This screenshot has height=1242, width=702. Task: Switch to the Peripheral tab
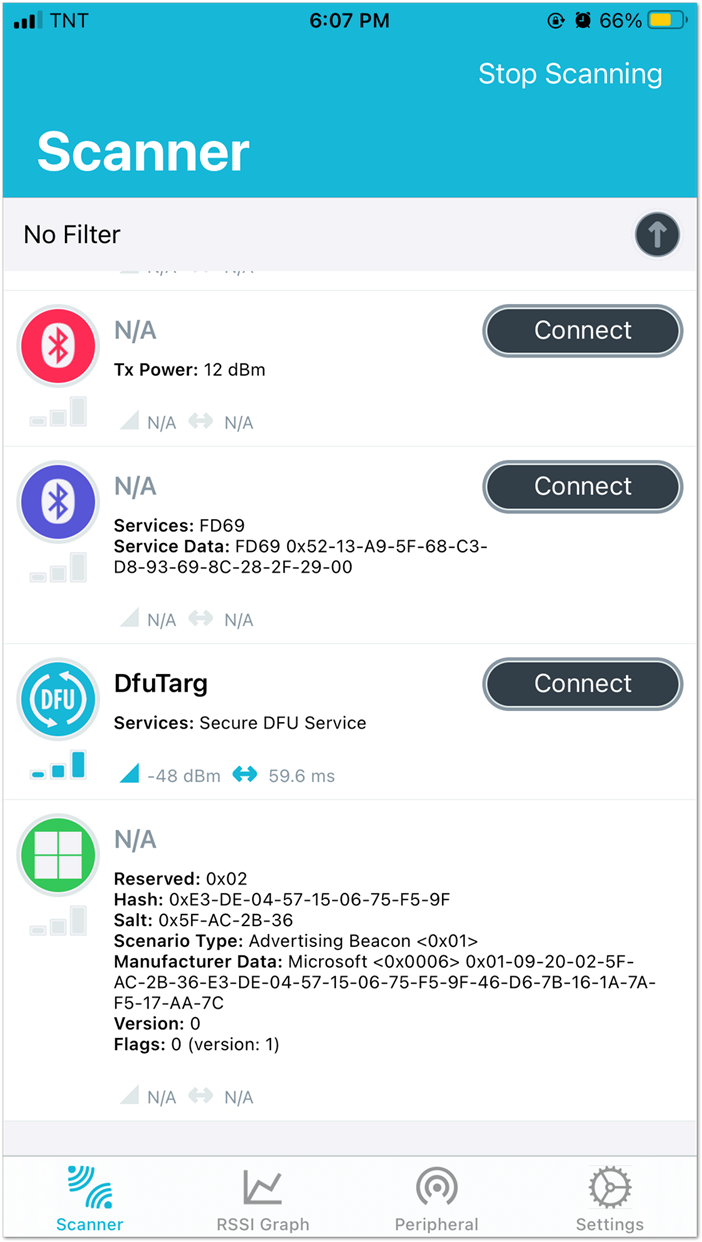pyautogui.click(x=437, y=1200)
